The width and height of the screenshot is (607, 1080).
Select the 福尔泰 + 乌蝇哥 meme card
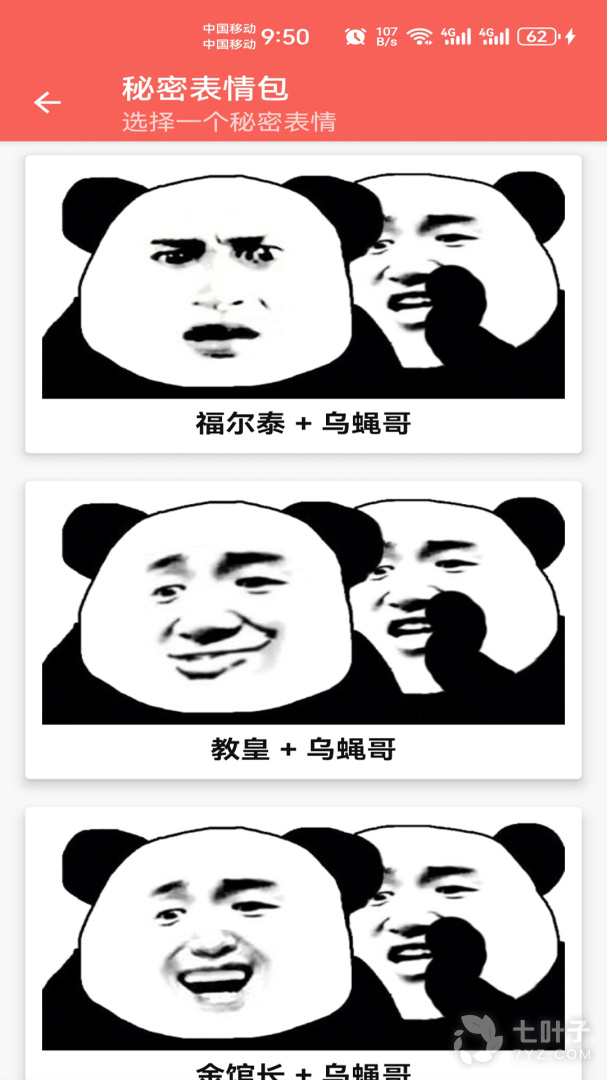[303, 304]
